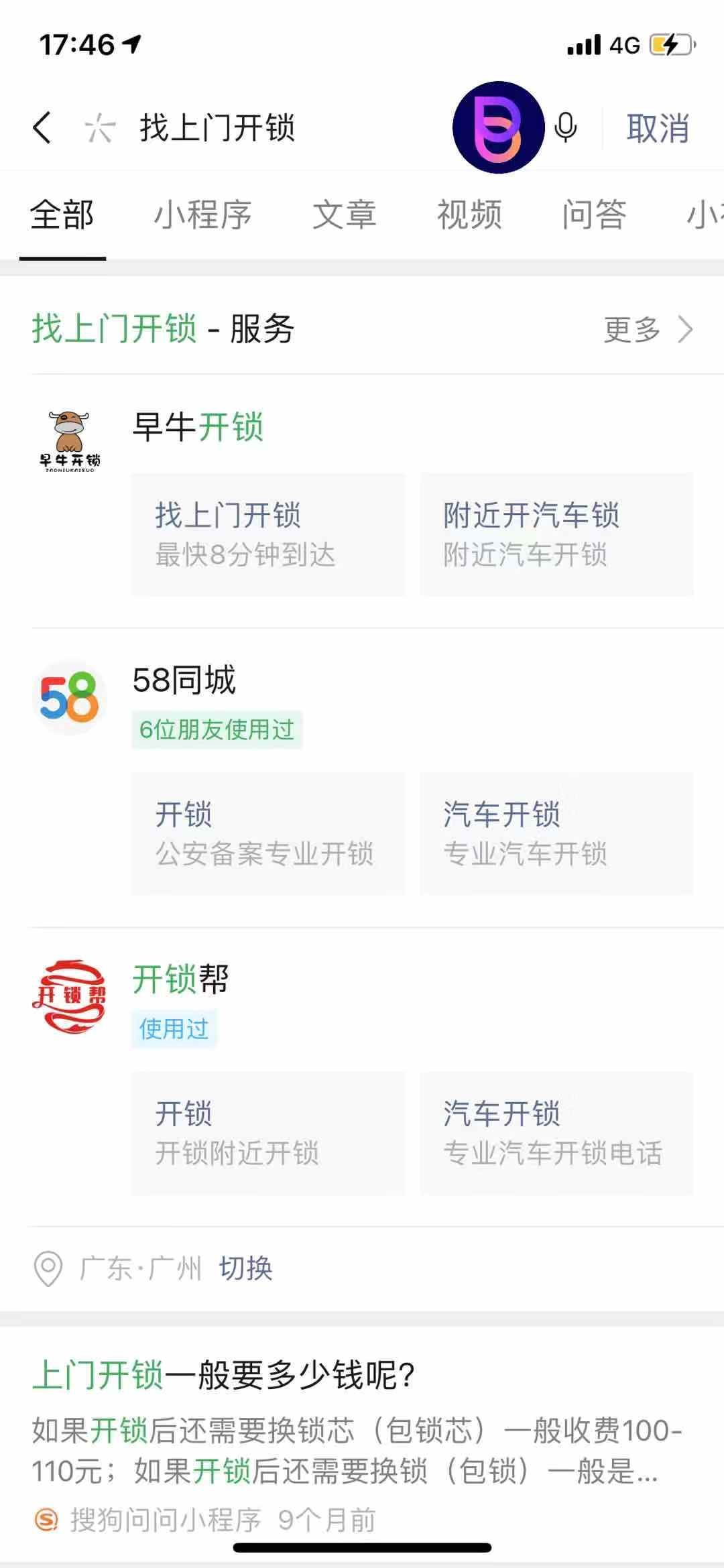
Task: Switch to the 问答 tab
Action: click(x=594, y=215)
